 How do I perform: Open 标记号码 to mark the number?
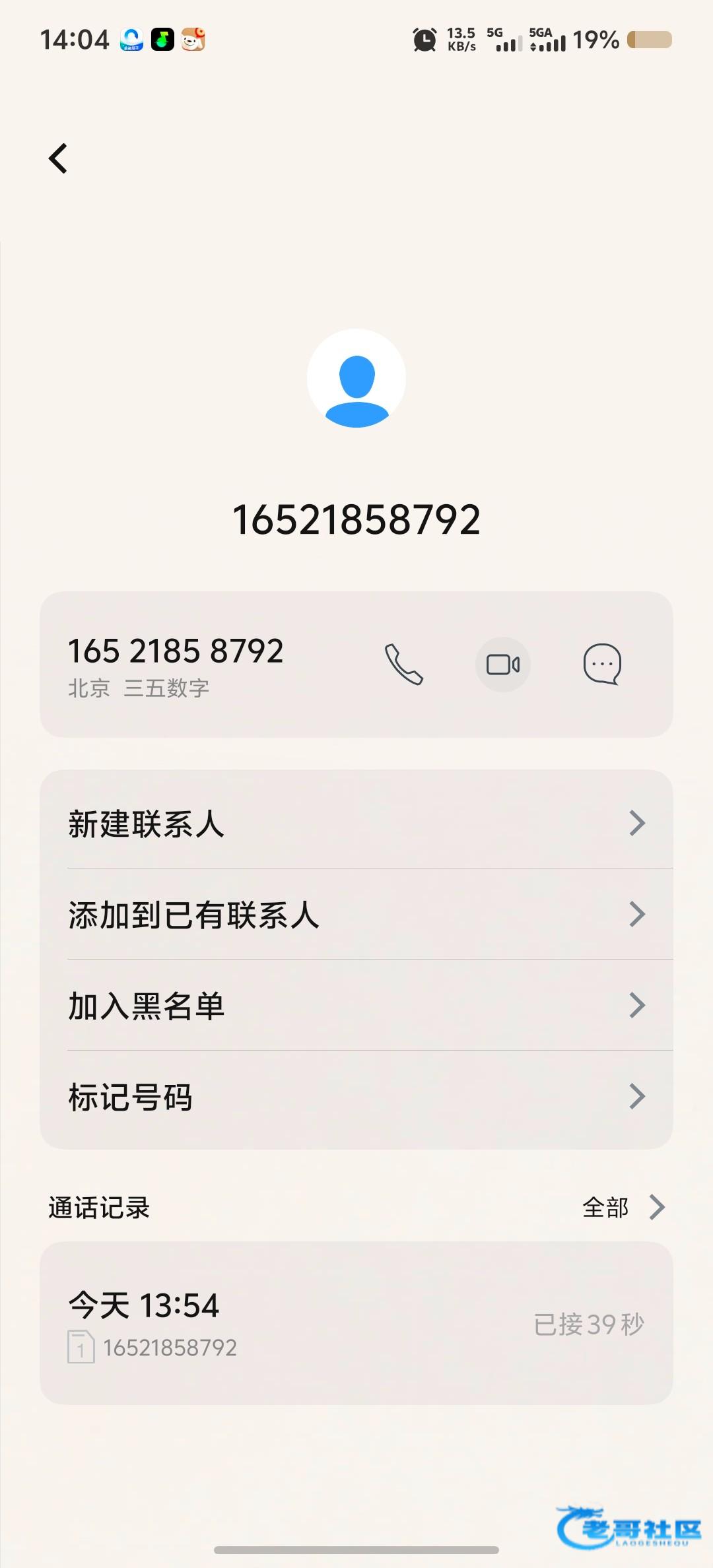coord(356,1096)
